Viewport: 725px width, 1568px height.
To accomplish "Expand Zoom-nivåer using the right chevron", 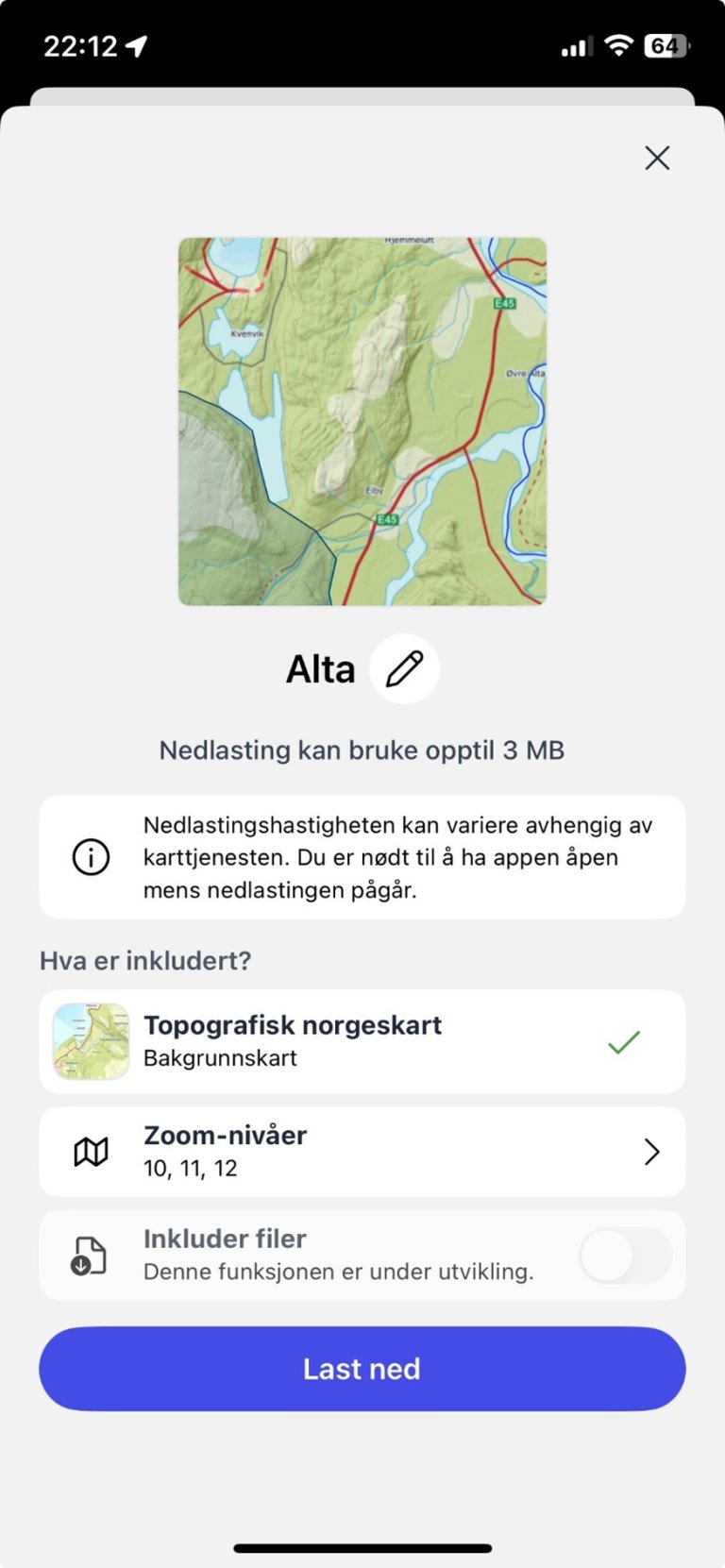I will click(x=651, y=1152).
